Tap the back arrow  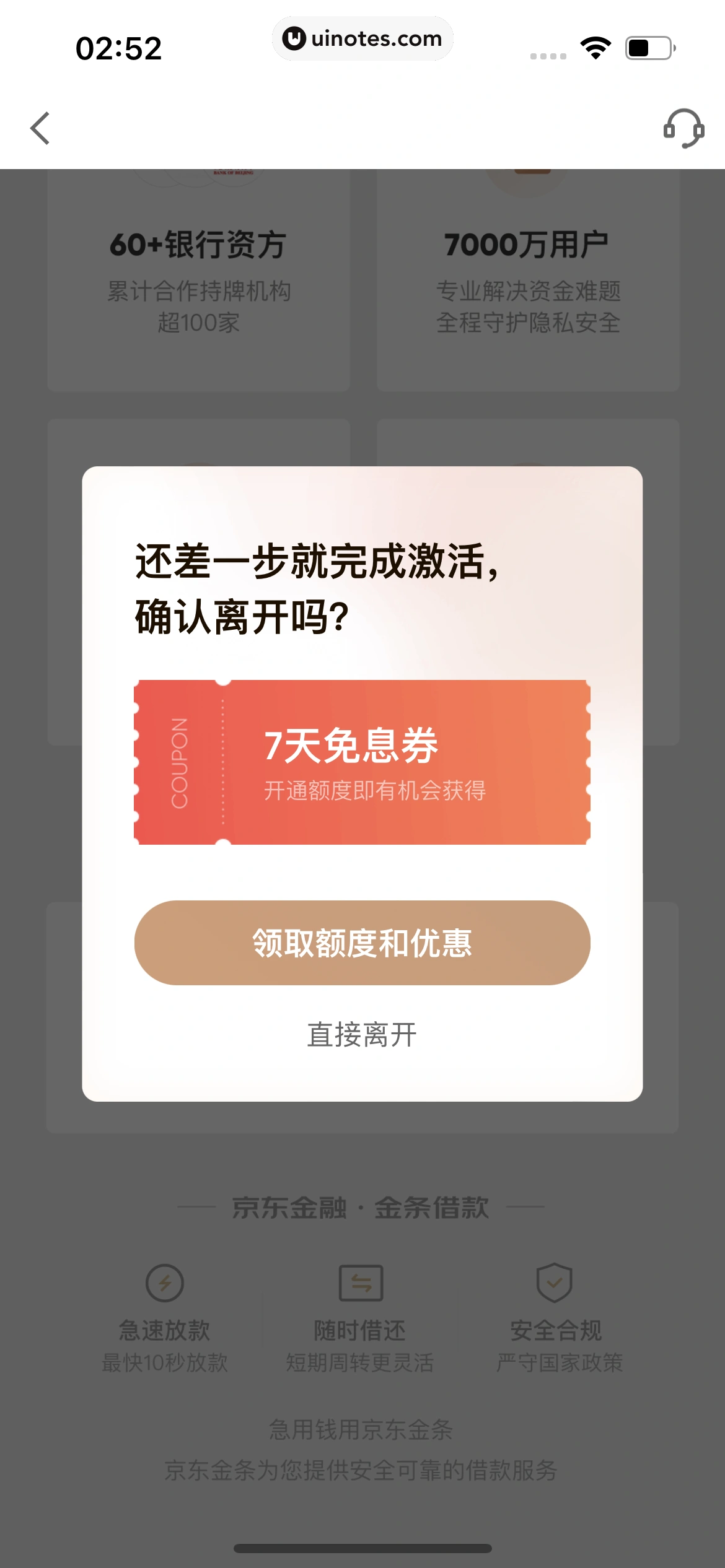(40, 128)
